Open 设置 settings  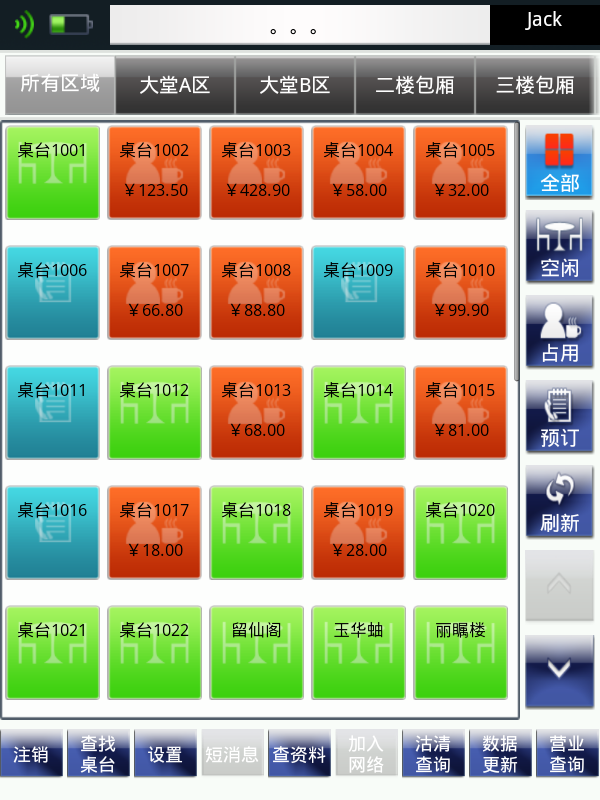(165, 755)
